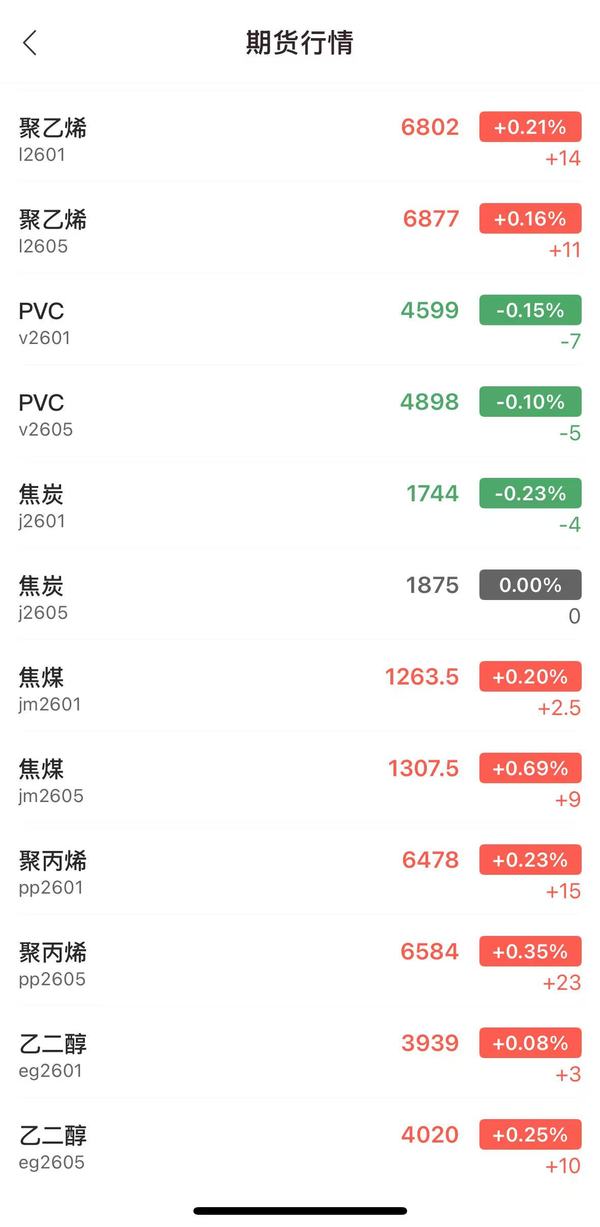Show details for 乙二醇 eg2605
This screenshot has width=600, height=1227.
click(x=300, y=1148)
